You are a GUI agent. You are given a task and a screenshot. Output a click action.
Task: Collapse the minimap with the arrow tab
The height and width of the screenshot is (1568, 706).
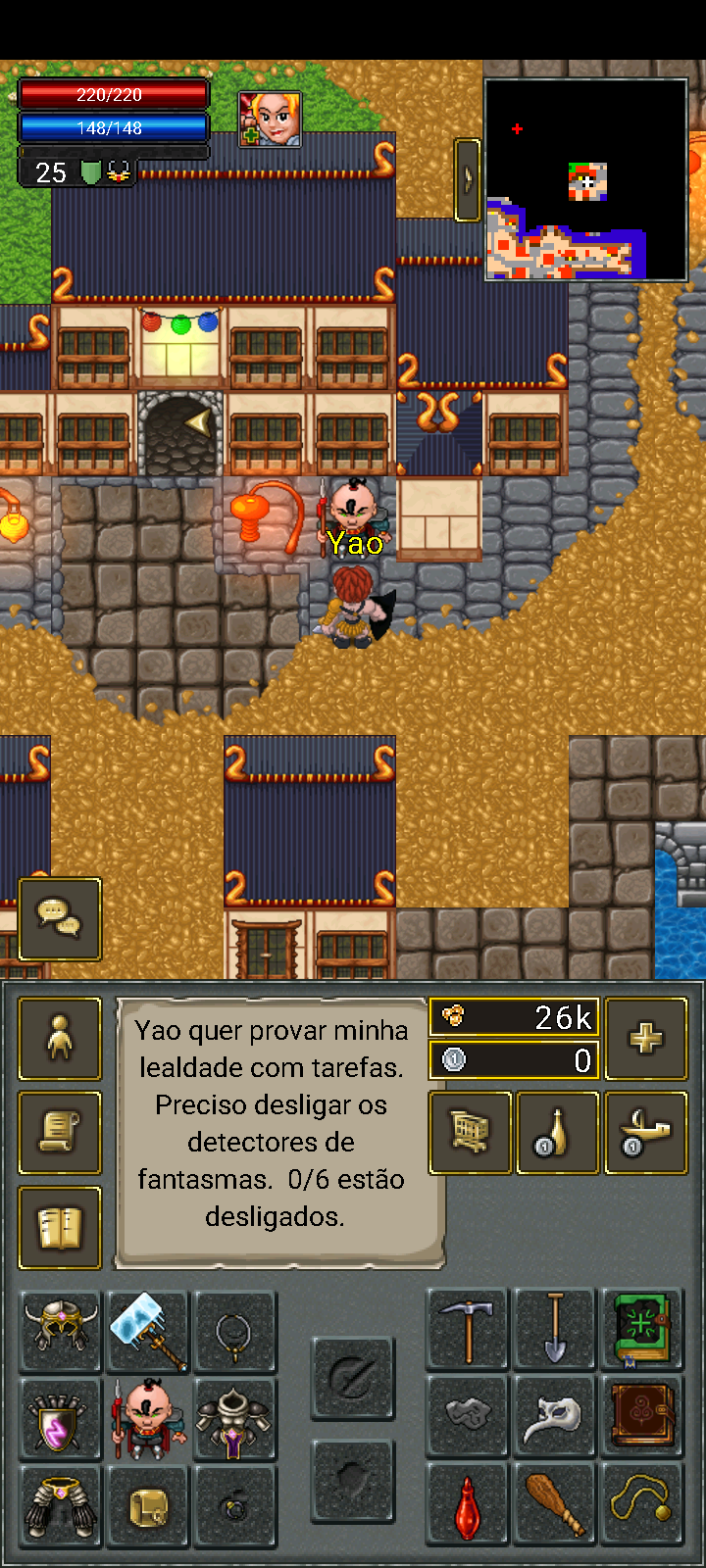tap(468, 179)
